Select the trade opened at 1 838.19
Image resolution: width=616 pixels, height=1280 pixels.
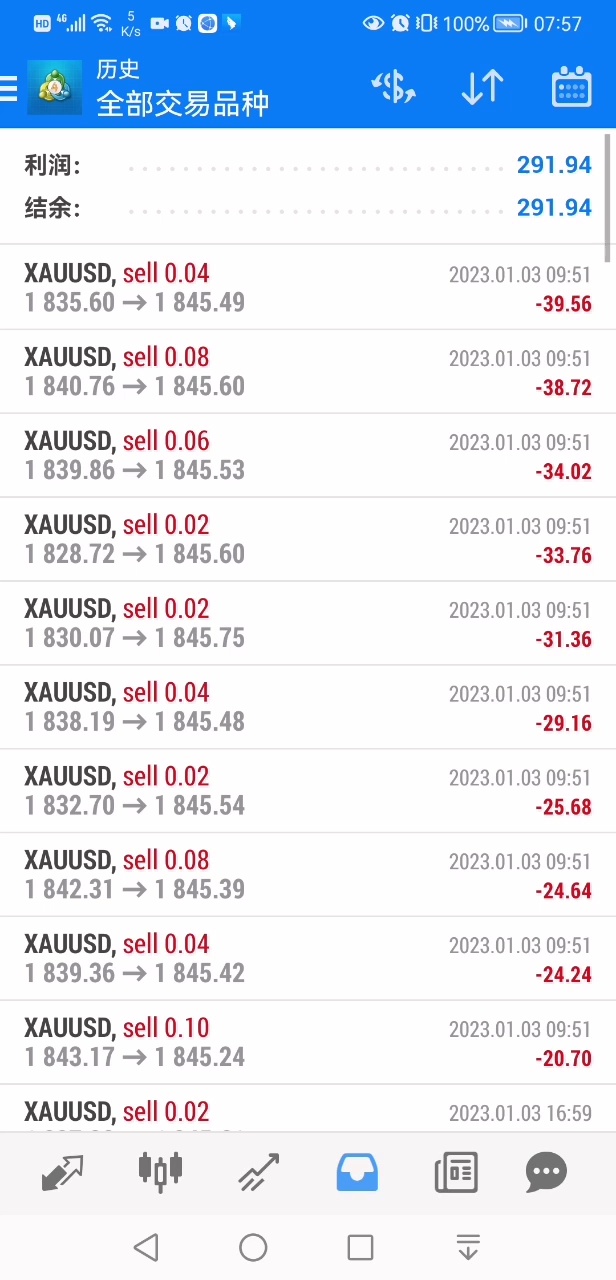click(307, 708)
